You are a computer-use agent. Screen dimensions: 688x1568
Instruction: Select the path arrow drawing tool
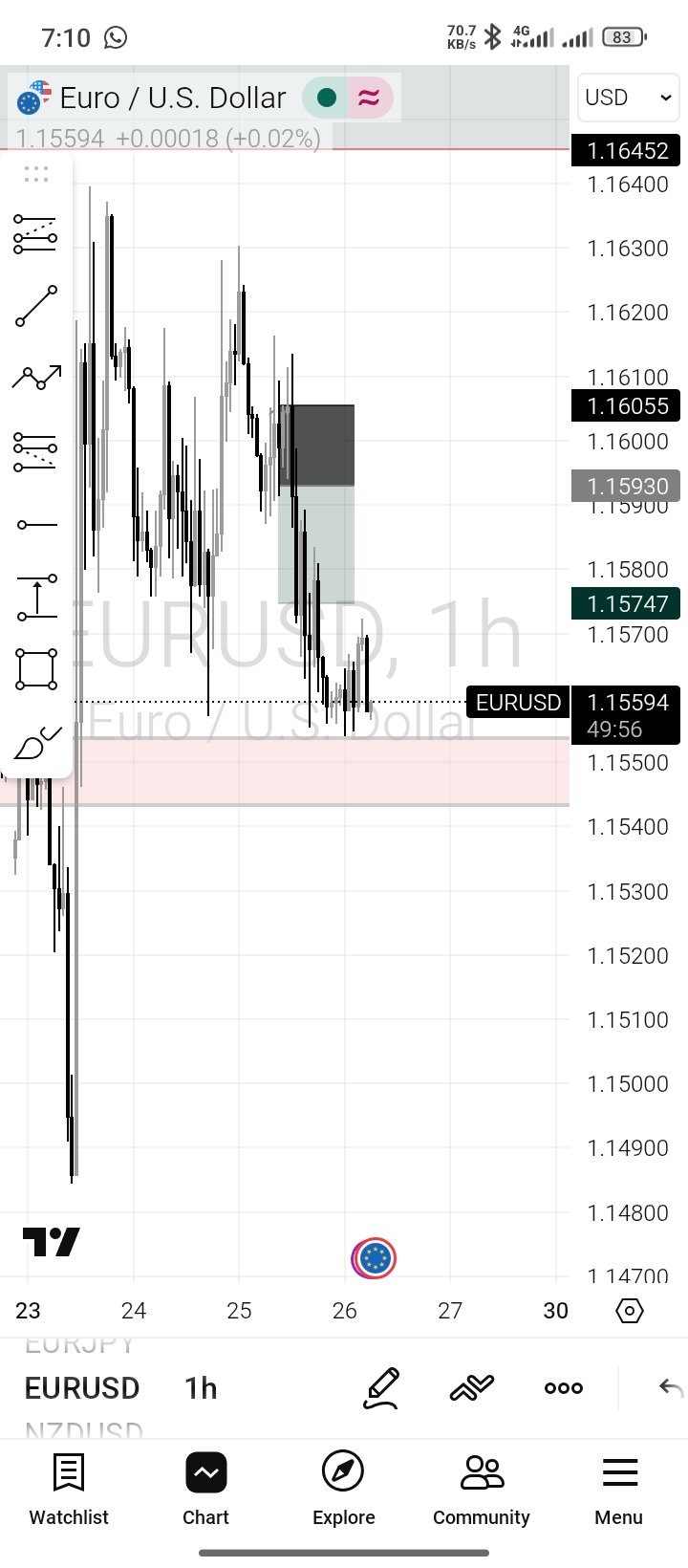[x=36, y=378]
